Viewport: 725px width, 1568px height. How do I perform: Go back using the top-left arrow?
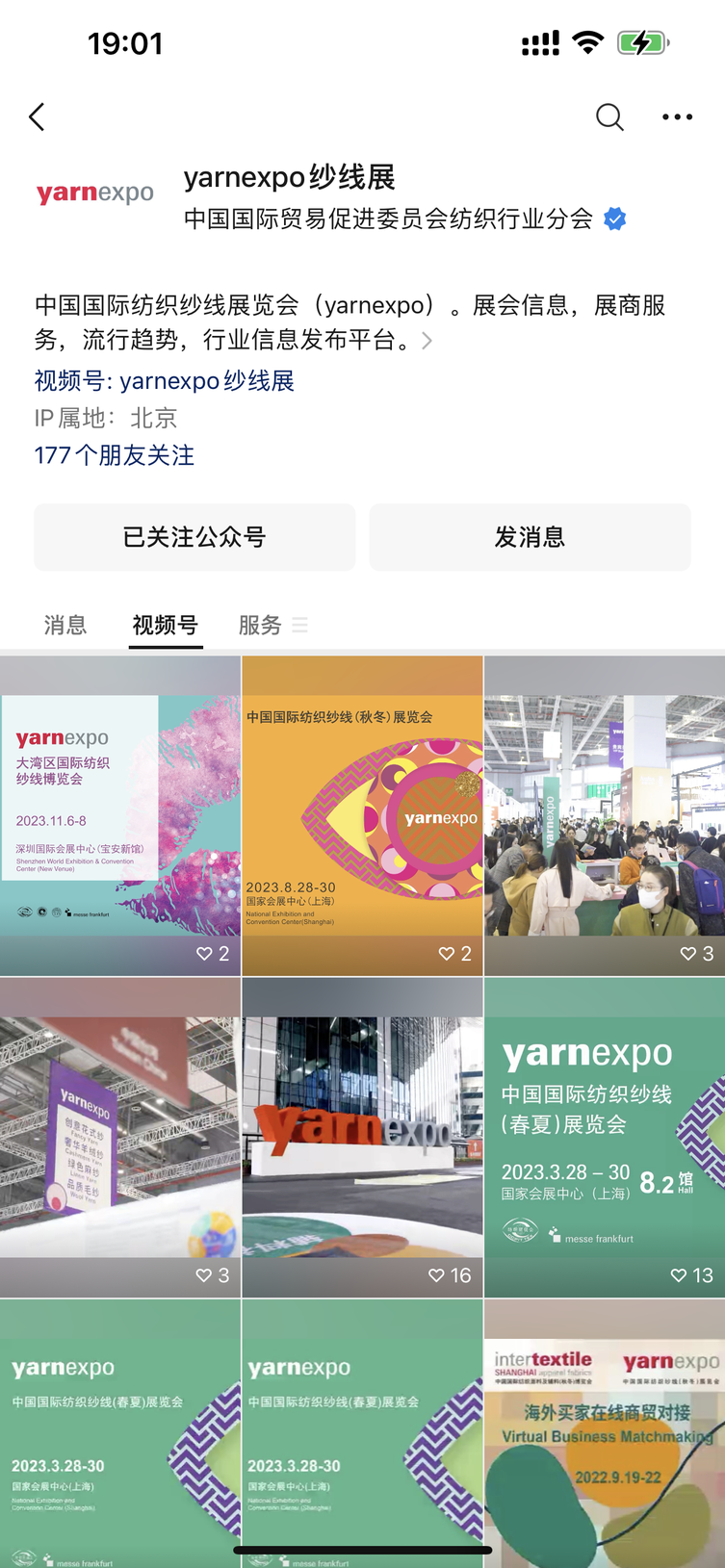pos(37,117)
